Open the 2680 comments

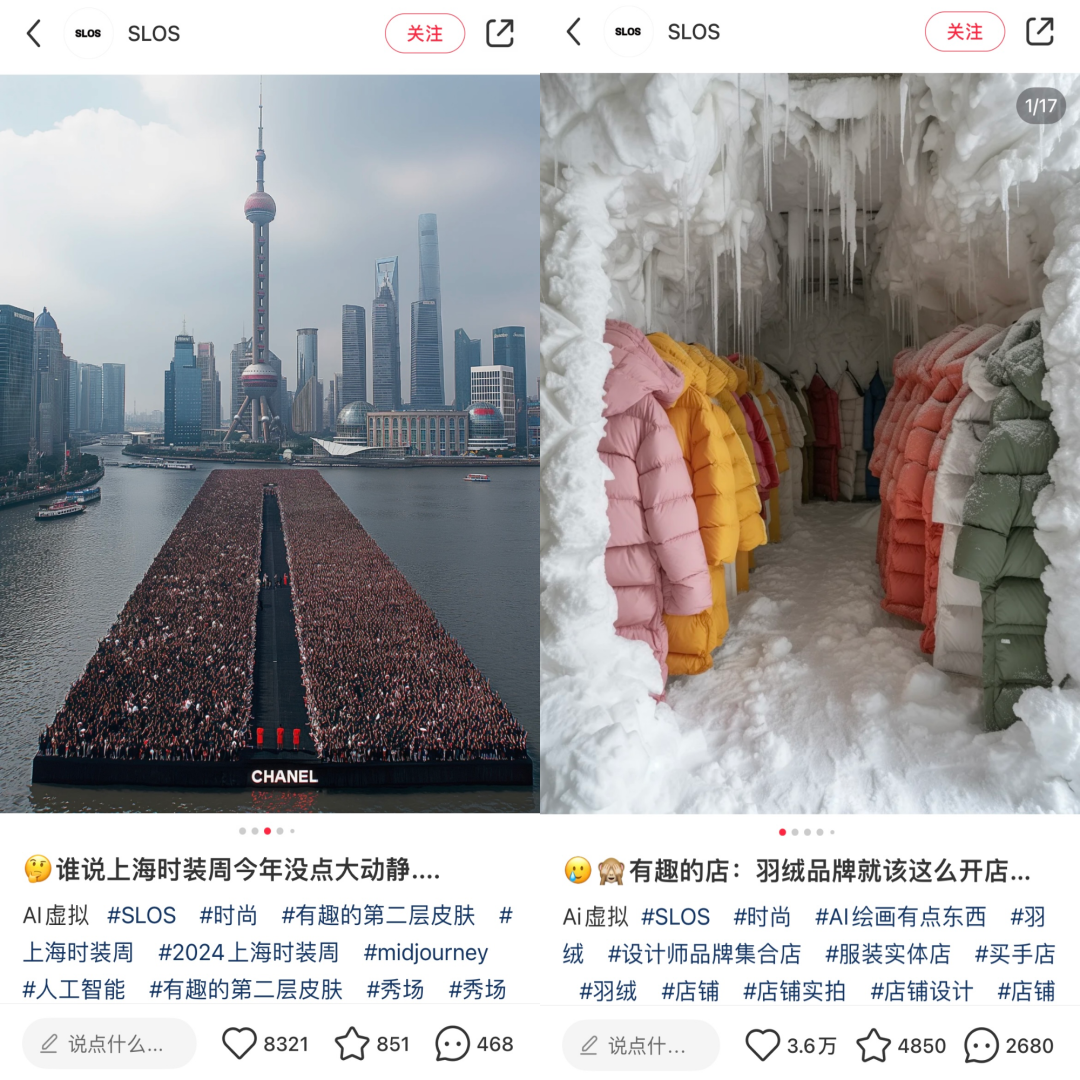982,1045
